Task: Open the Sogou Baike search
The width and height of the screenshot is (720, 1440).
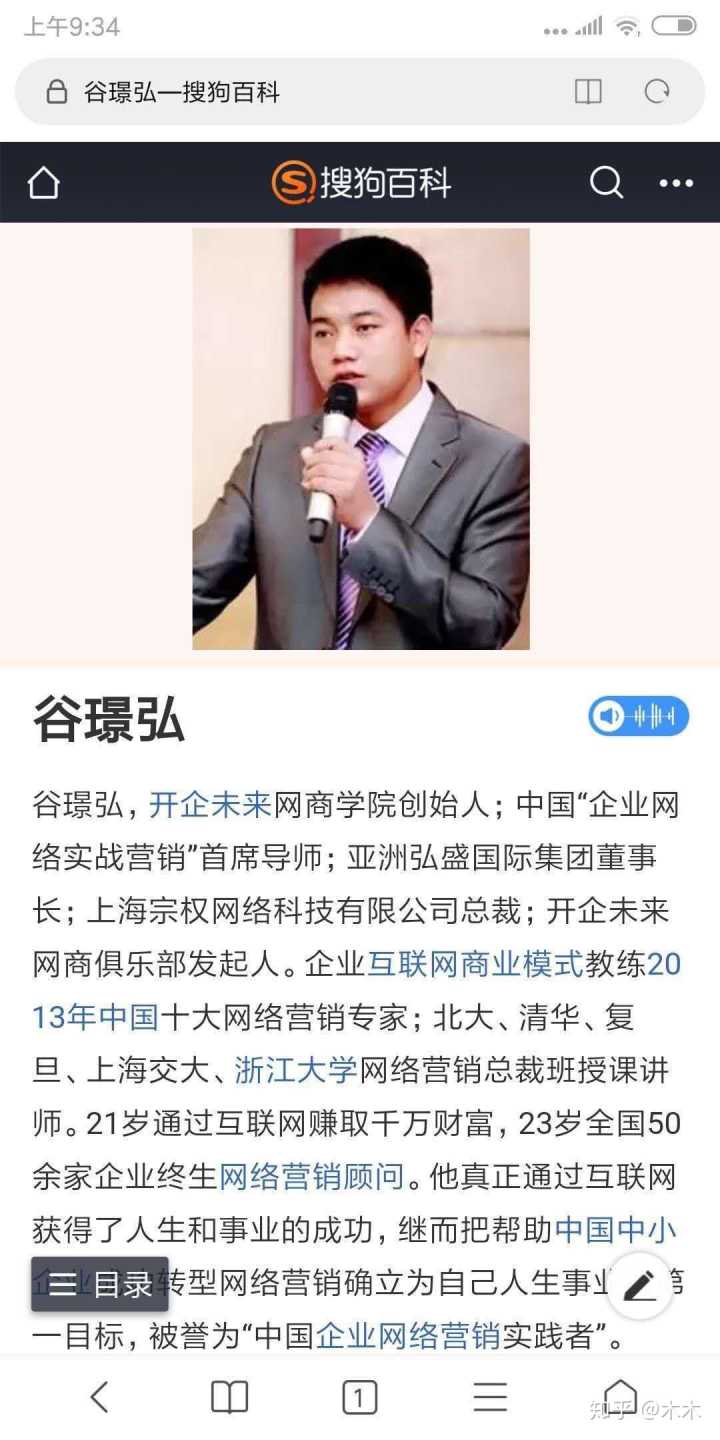Action: [x=606, y=183]
